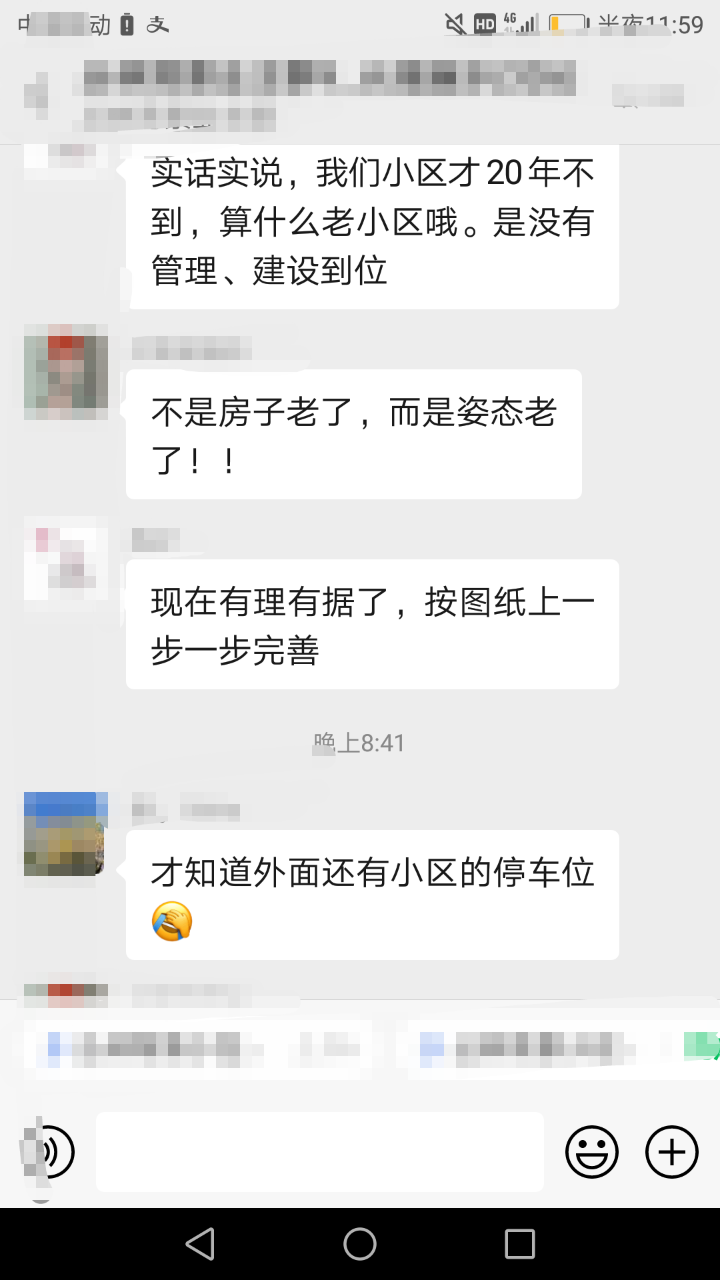Open avatar of "才知道外面还有小区的停车位" sender

point(66,833)
